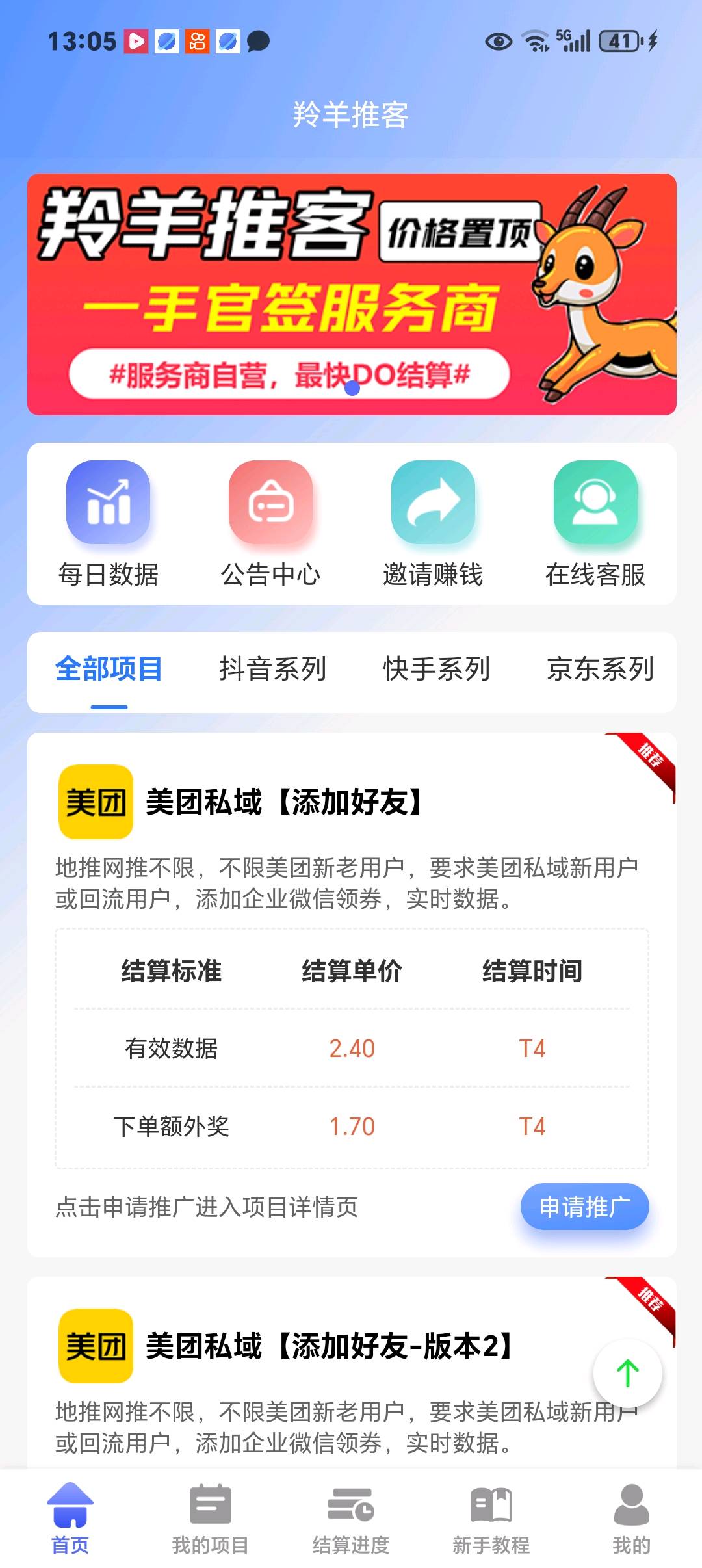Tap the 申请推广 button

tap(584, 1206)
